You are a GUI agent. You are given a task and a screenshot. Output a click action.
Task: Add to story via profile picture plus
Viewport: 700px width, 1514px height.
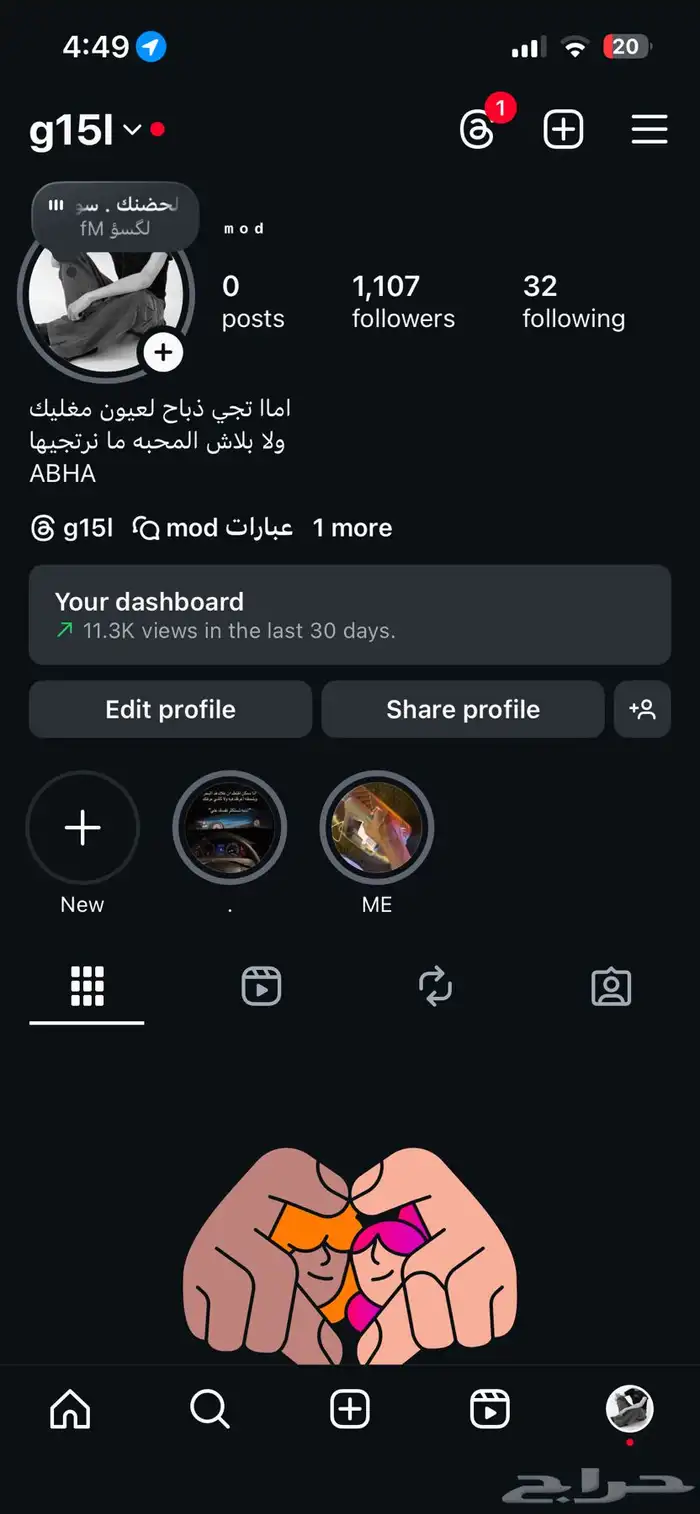coord(163,352)
